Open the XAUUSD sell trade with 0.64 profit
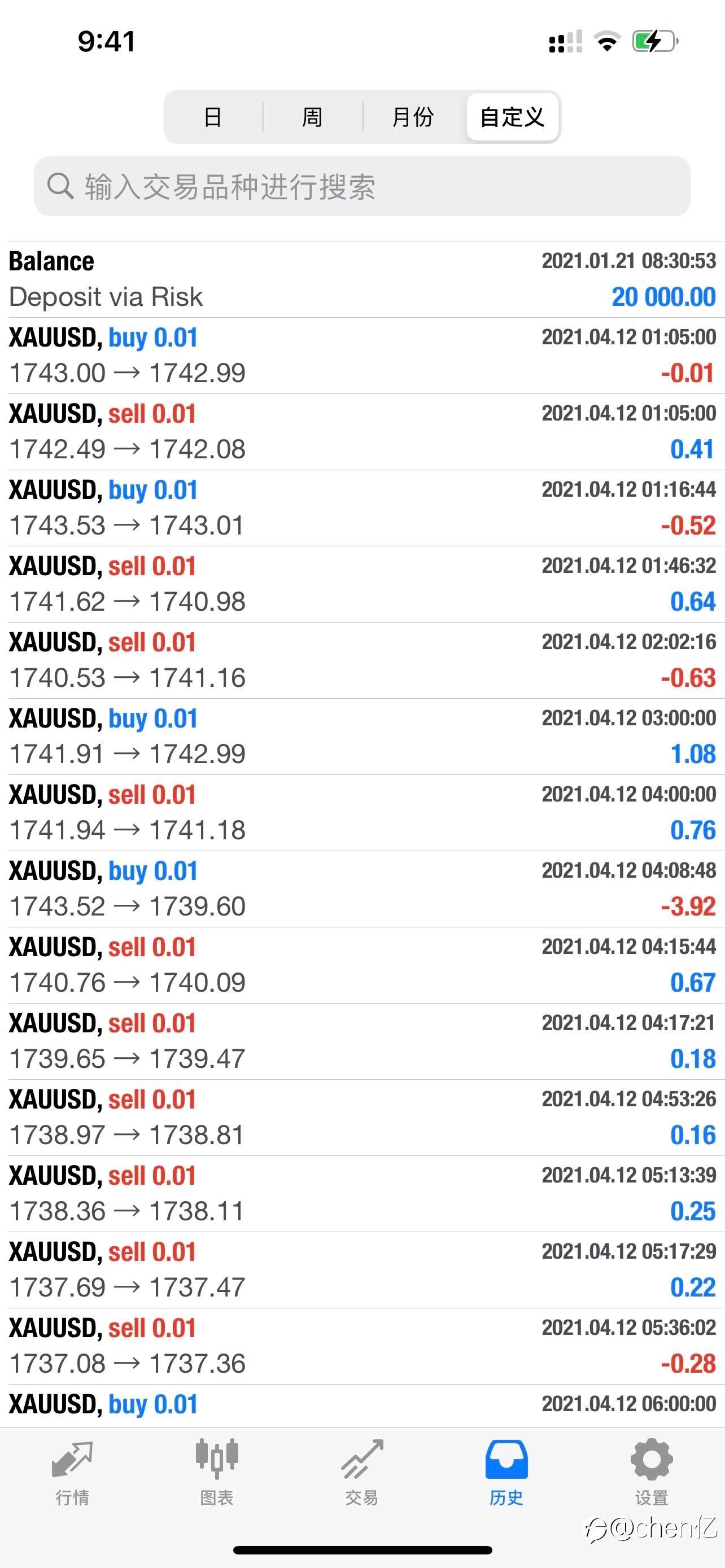The height and width of the screenshot is (1568, 725). pos(362,584)
